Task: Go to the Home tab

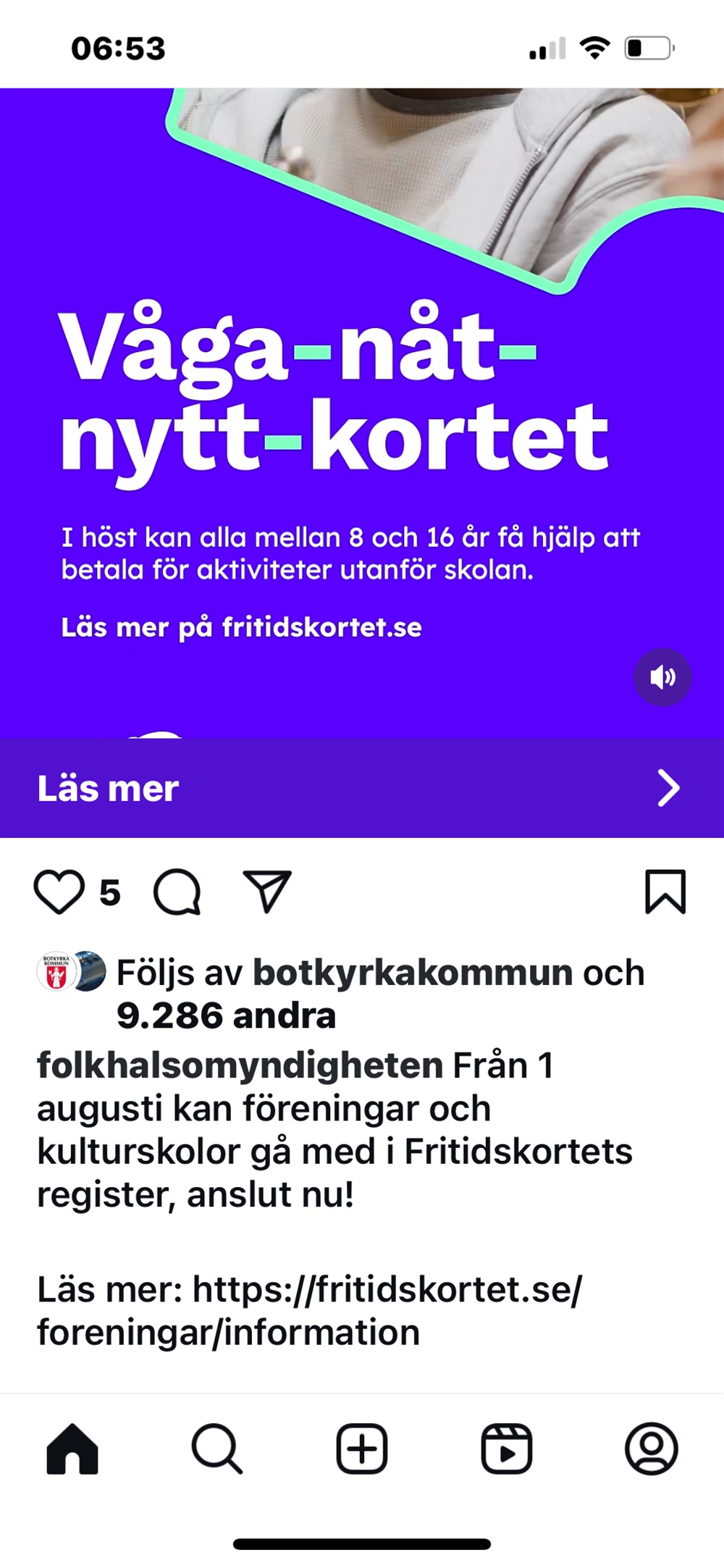Action: (x=72, y=1449)
